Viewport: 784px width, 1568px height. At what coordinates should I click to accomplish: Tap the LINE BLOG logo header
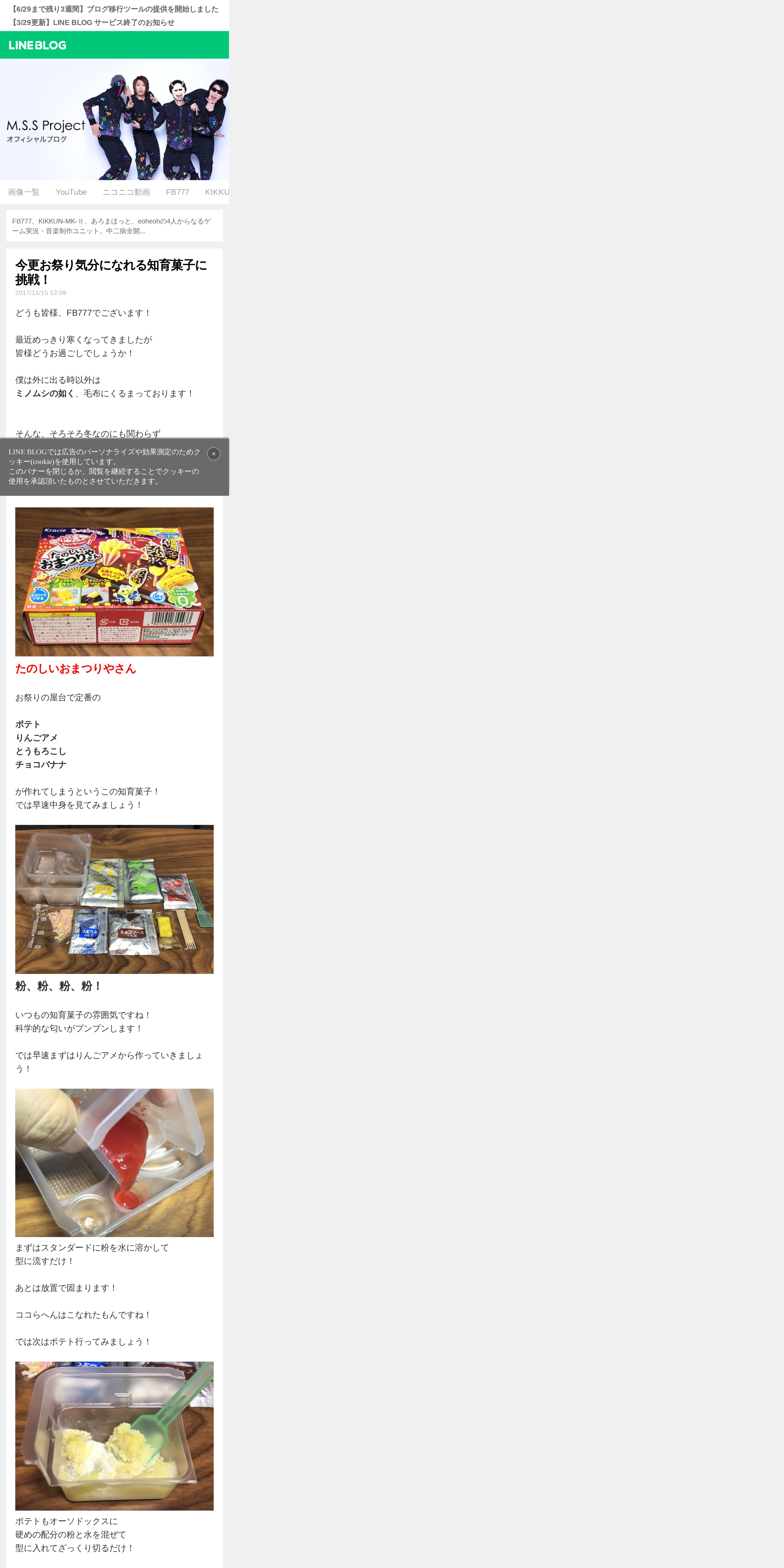point(38,45)
